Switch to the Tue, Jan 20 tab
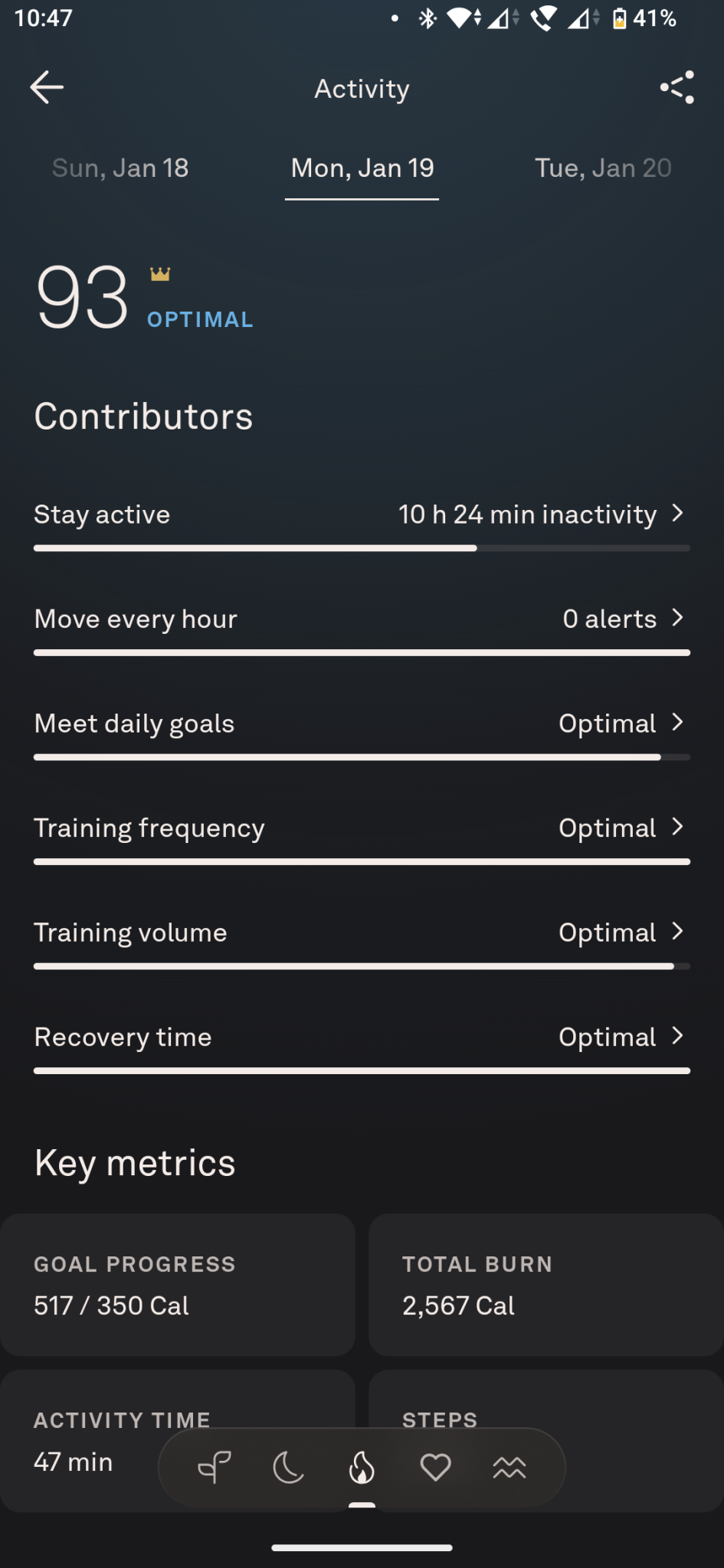Screen dimensions: 724x1568 [603, 168]
